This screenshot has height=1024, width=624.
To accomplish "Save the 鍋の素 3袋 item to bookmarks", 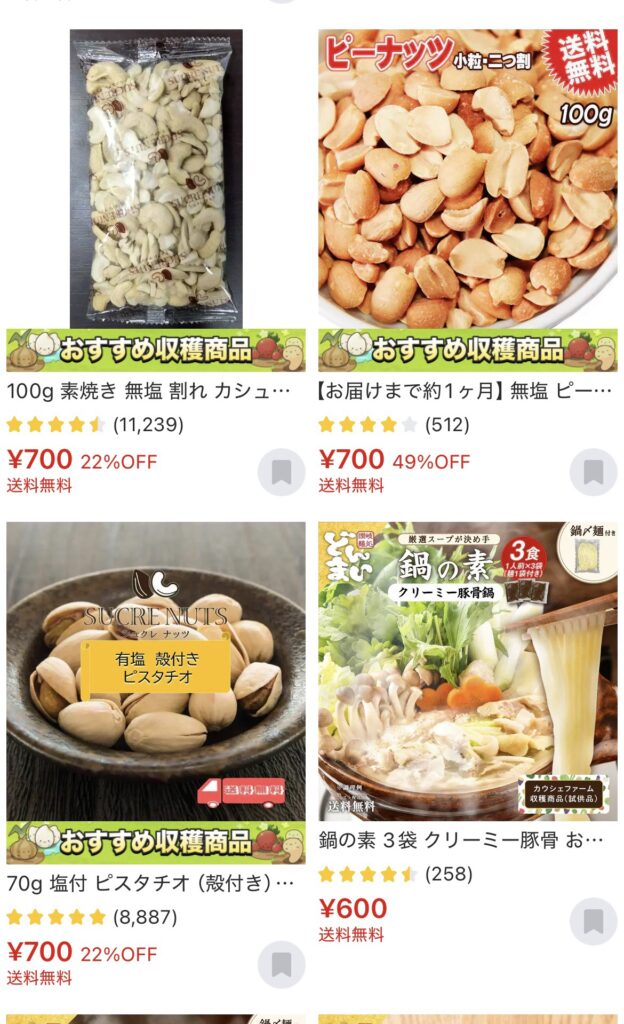I will (593, 922).
